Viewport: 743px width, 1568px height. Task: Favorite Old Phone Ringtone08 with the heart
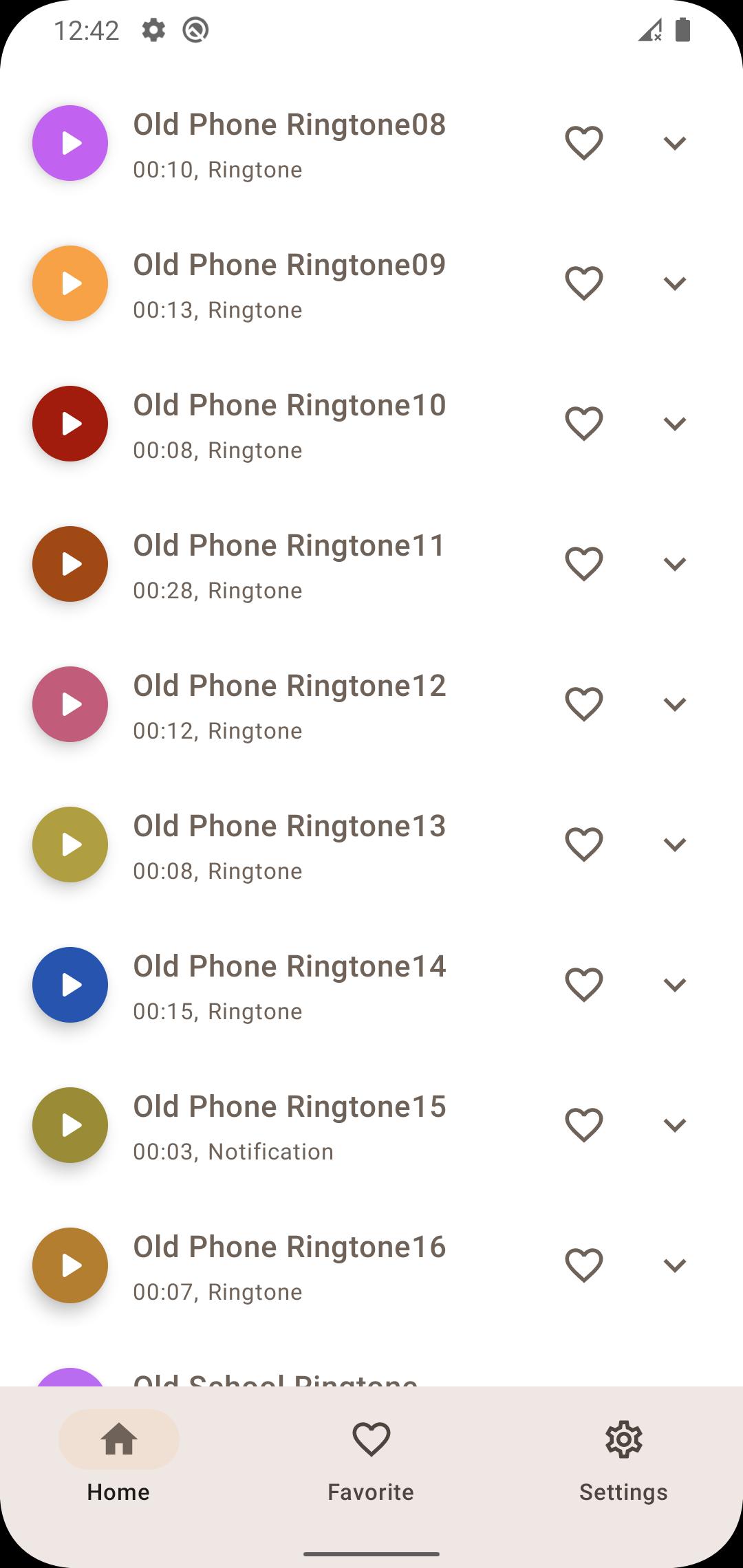pyautogui.click(x=584, y=143)
